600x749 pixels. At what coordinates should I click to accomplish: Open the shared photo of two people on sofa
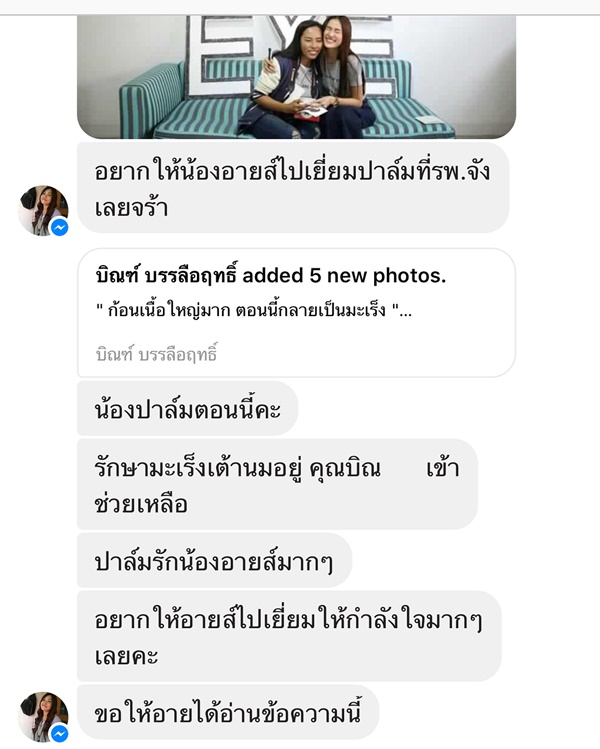pyautogui.click(x=296, y=76)
